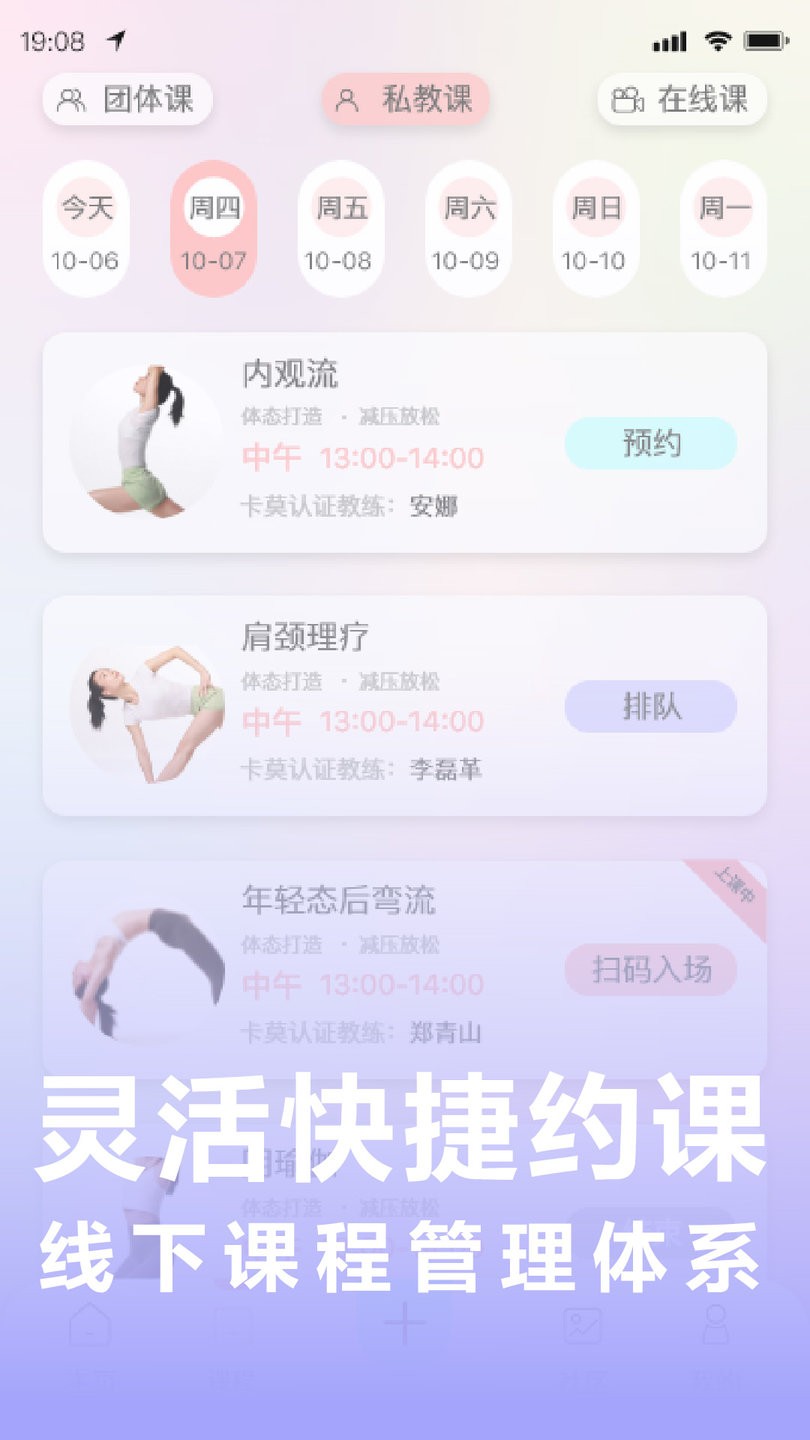Open the discover image icon in bottom bar
Screen dimensions: 810x1440
[x=583, y=1327]
